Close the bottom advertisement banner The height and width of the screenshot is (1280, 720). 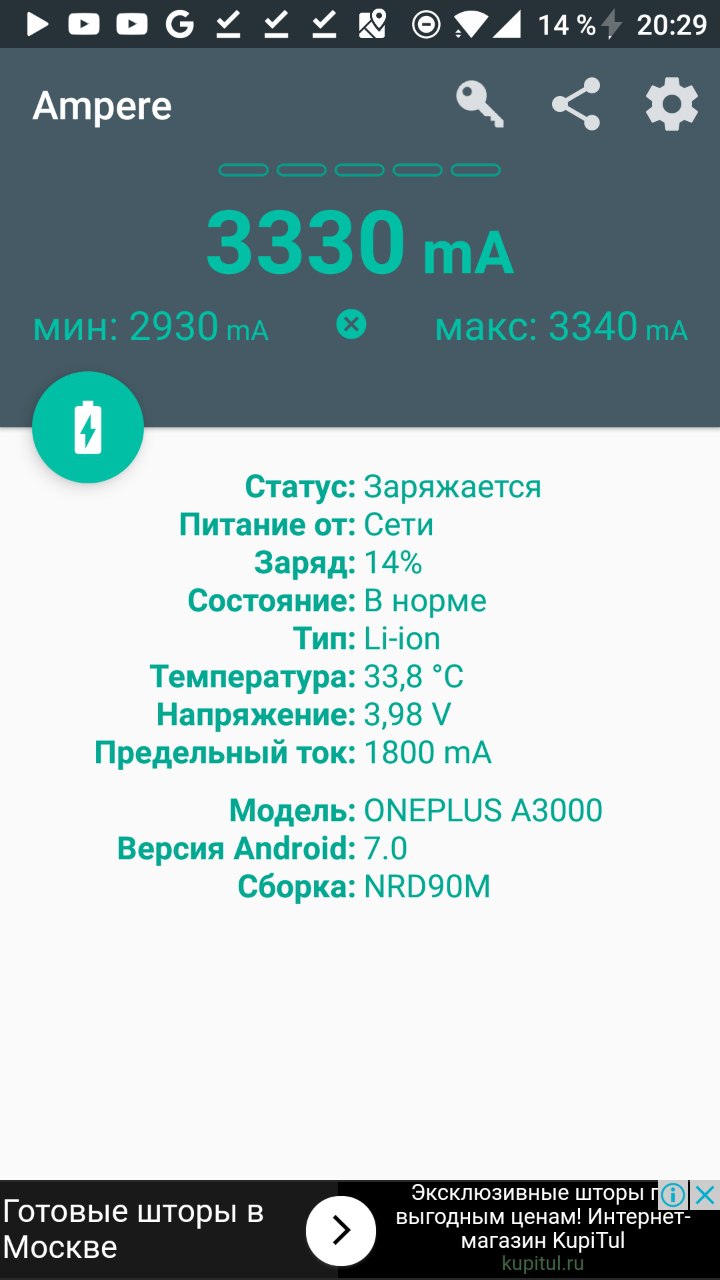point(705,1194)
